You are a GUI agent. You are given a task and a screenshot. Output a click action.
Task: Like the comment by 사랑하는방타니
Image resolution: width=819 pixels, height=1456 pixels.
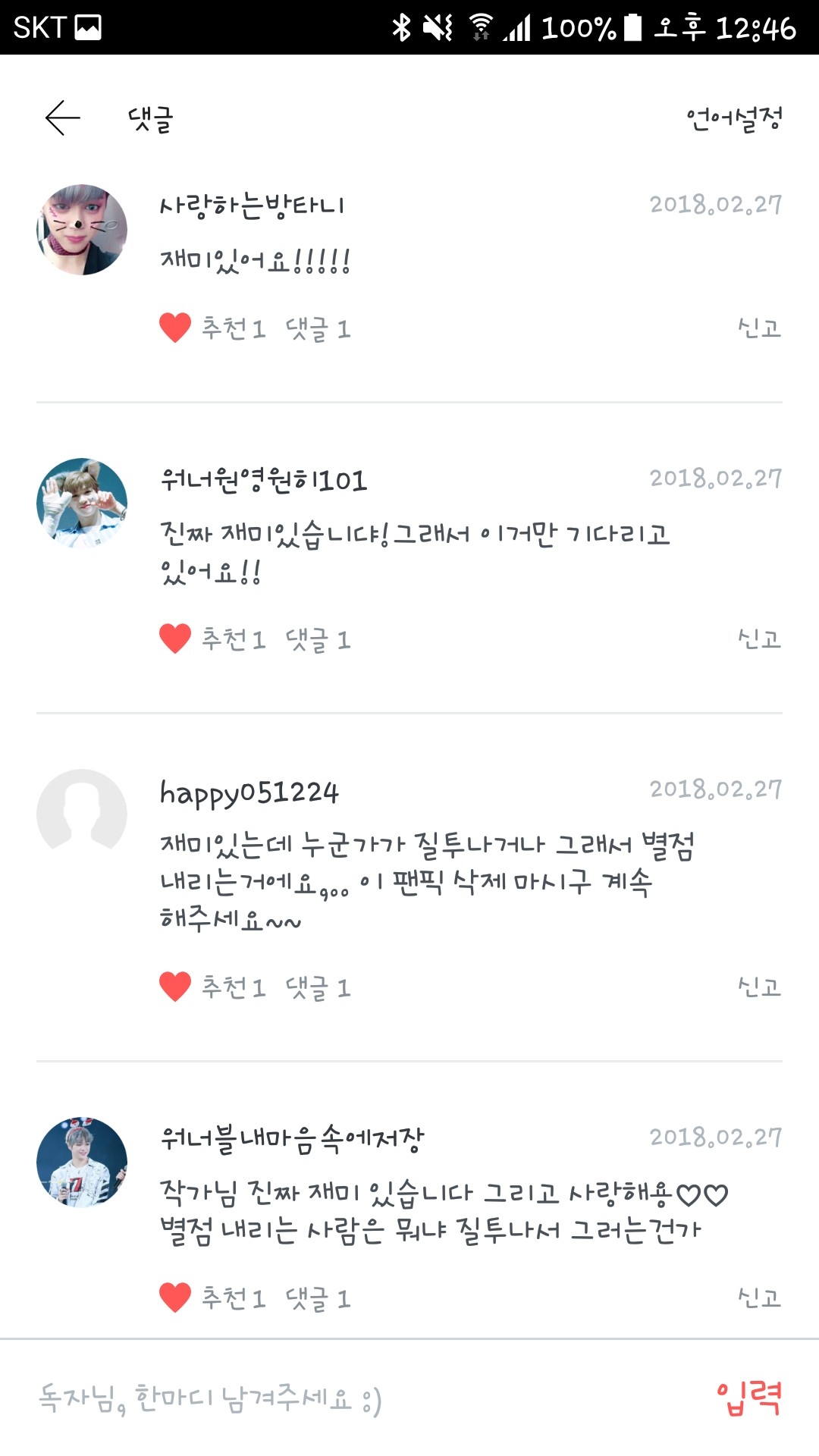point(176,328)
